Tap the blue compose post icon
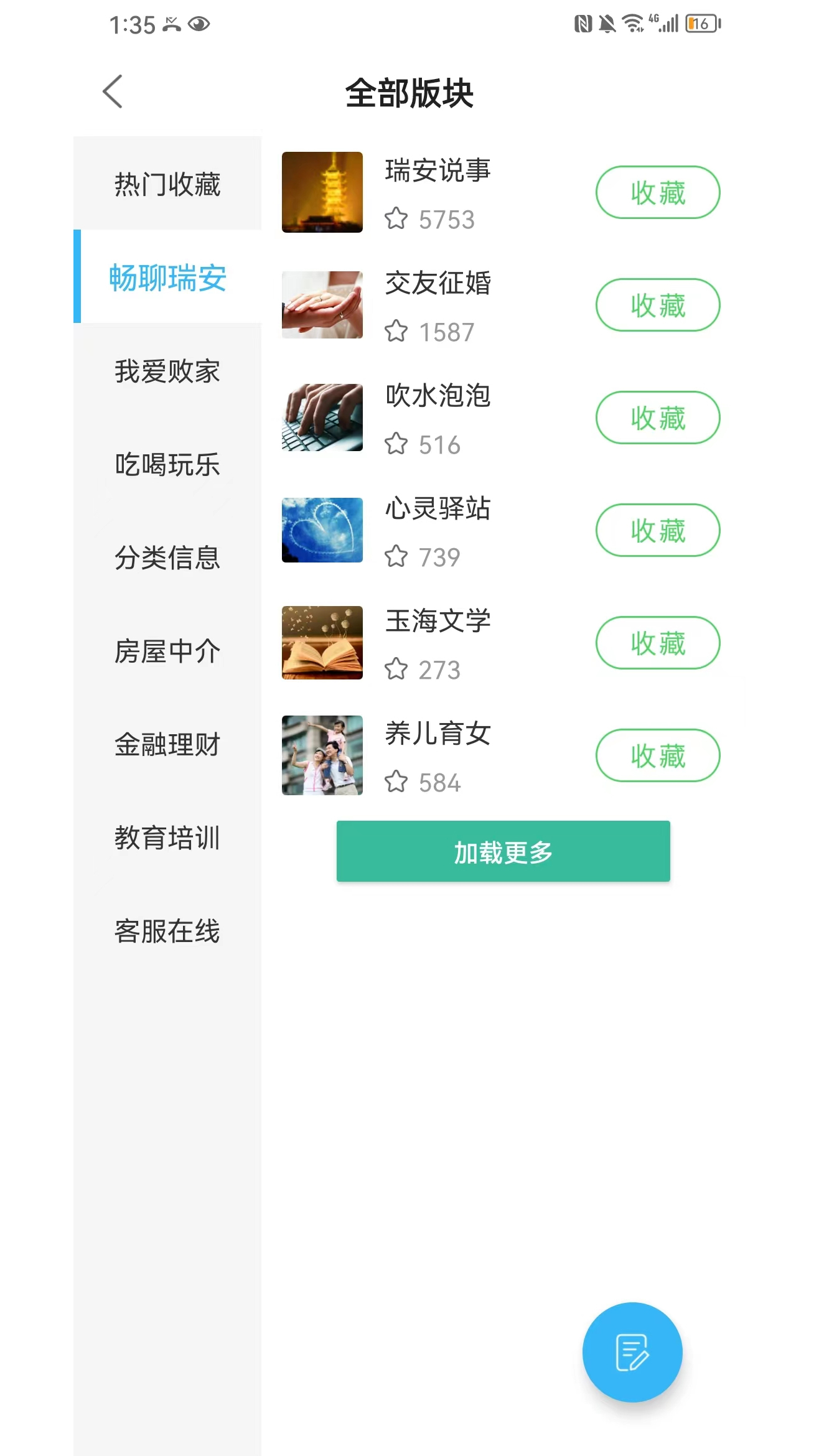This screenshot has width=819, height=1456. point(632,1351)
